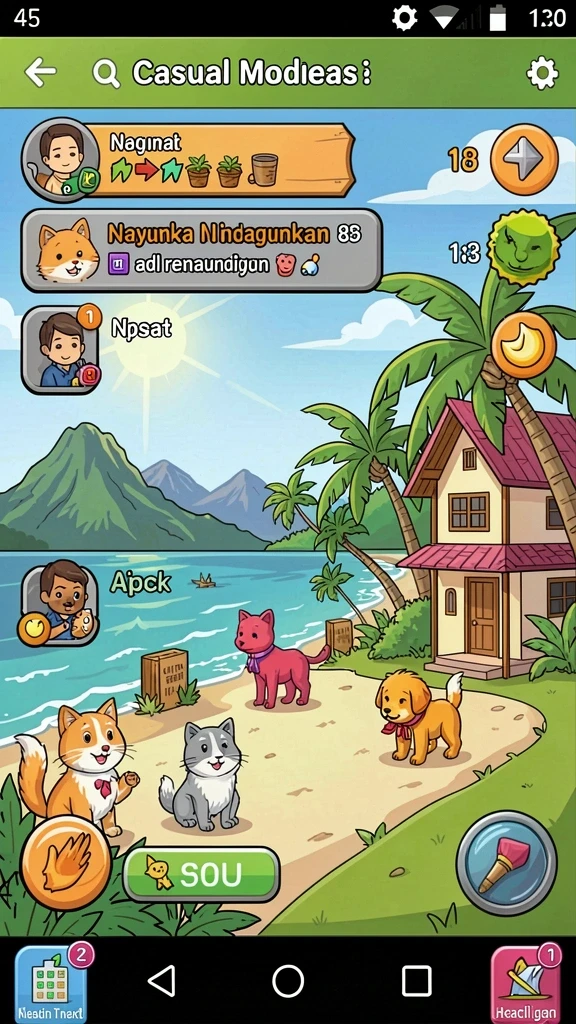576x1024 pixels.
Task: Tap the orange banana button
Action: [x=523, y=346]
